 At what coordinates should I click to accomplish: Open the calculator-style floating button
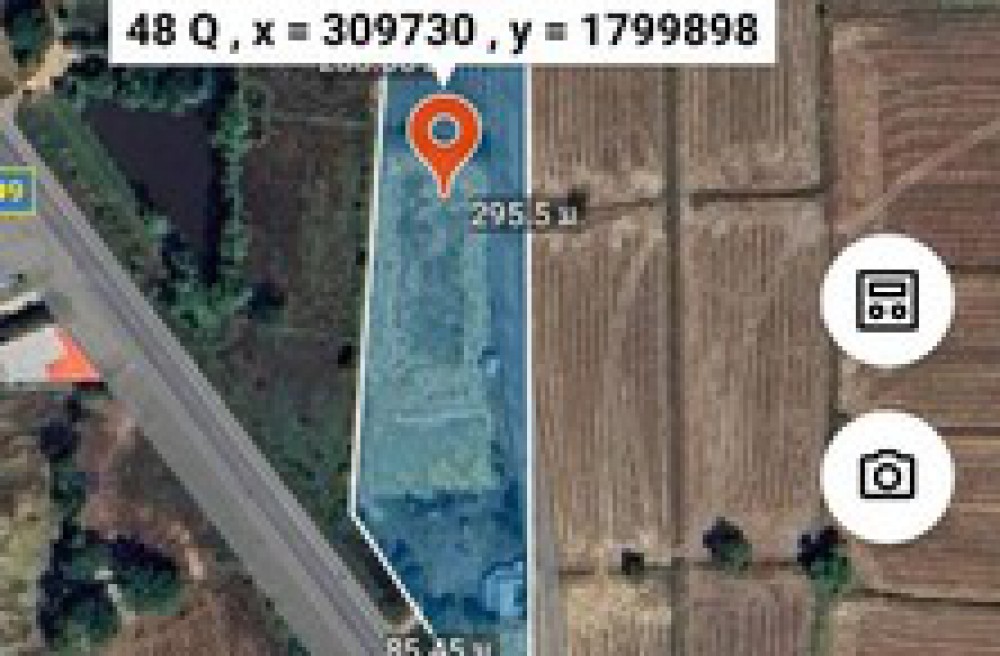tap(887, 299)
